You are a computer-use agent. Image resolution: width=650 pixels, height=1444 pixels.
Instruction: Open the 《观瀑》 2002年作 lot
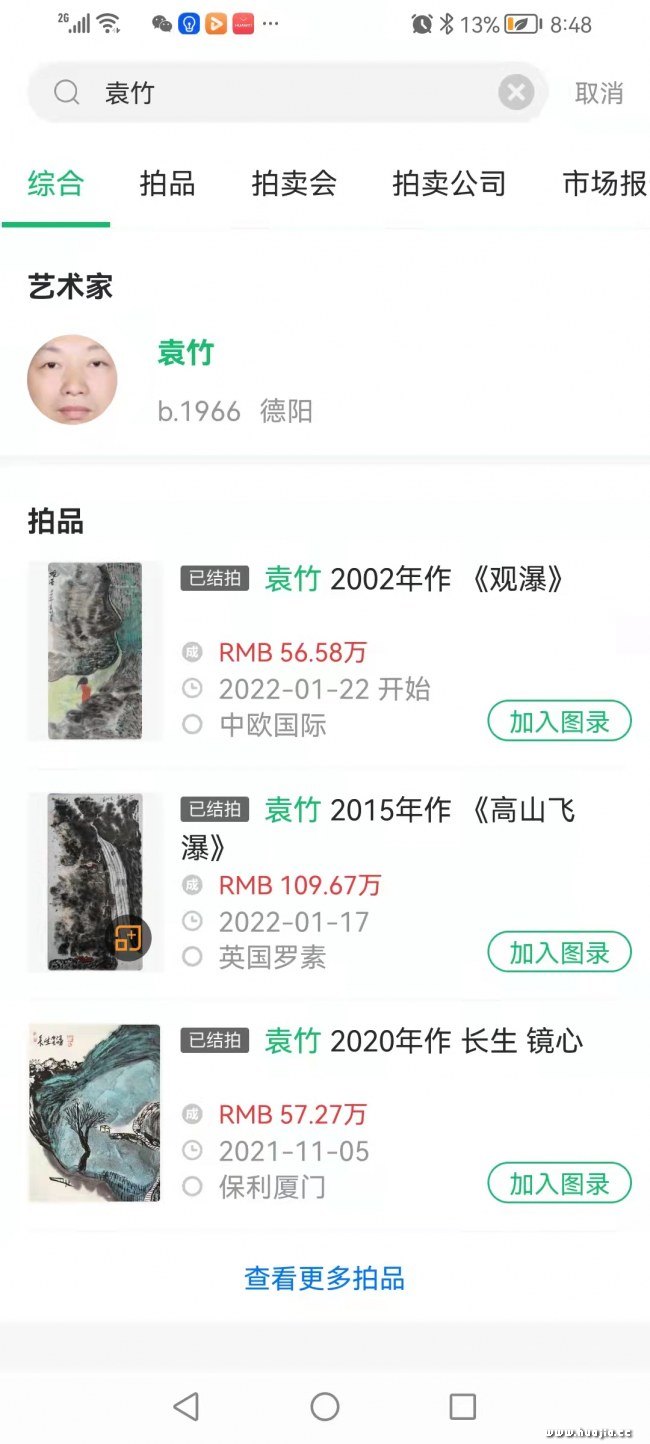415,579
